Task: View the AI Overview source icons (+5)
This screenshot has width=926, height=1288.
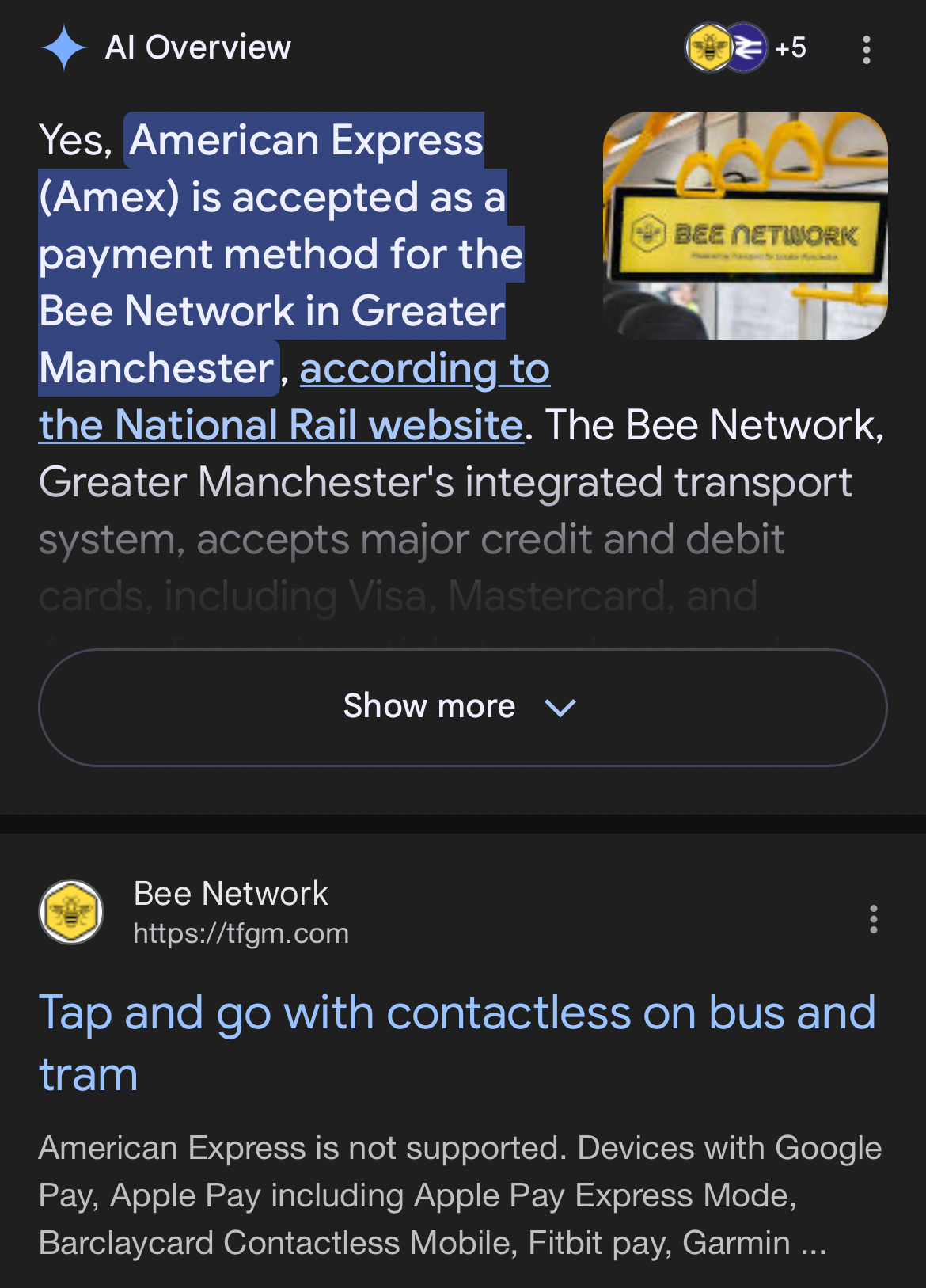Action: pyautogui.click(x=746, y=48)
